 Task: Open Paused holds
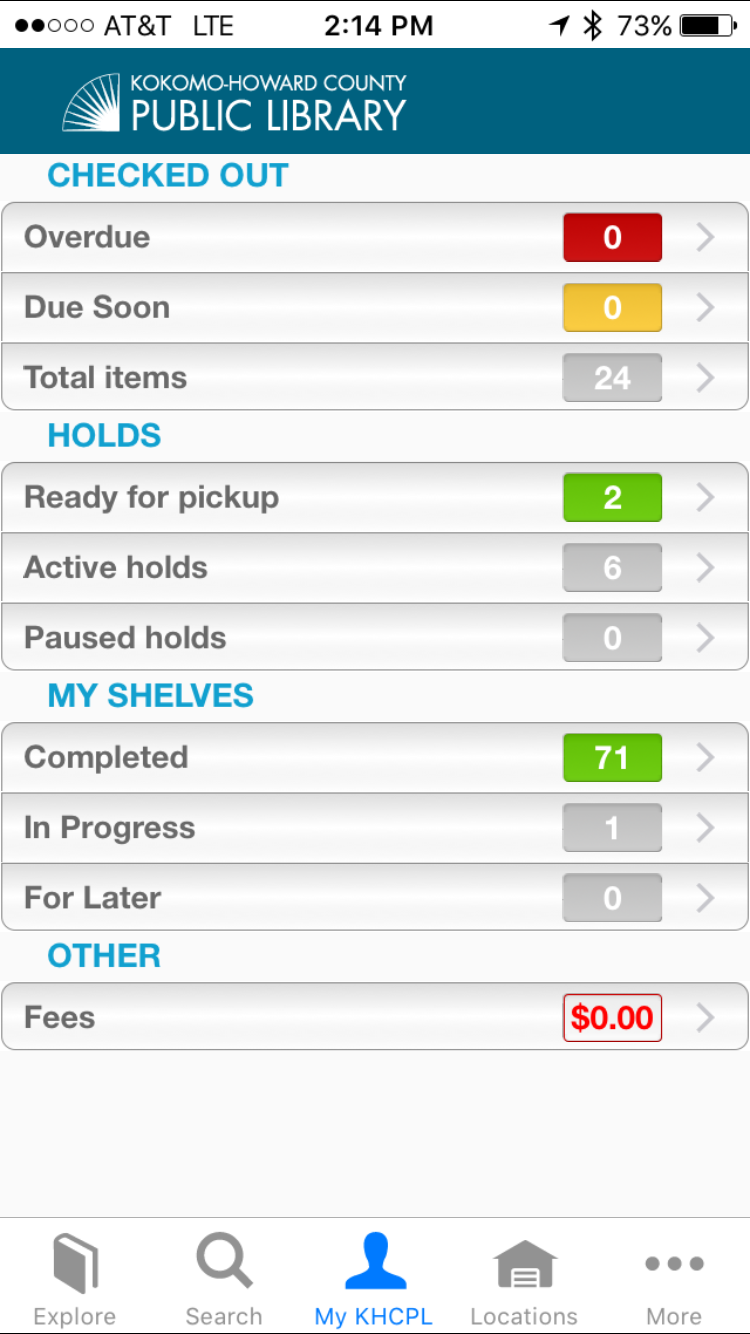pyautogui.click(x=375, y=637)
